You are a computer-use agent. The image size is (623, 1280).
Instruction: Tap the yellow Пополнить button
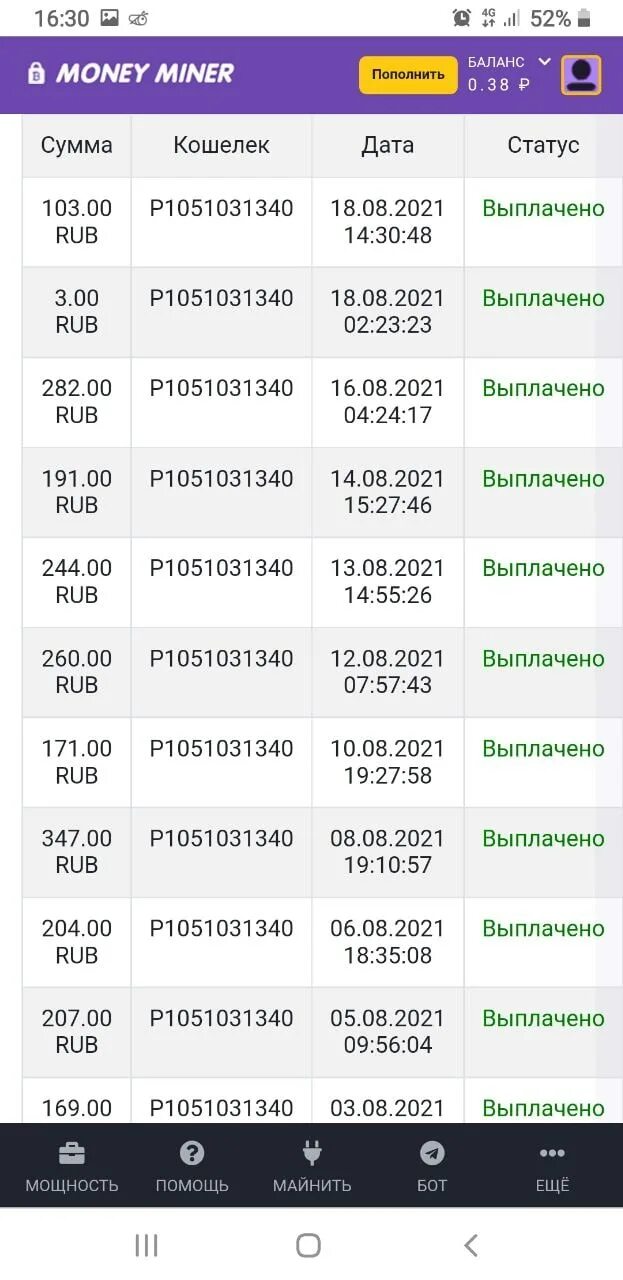[x=408, y=75]
